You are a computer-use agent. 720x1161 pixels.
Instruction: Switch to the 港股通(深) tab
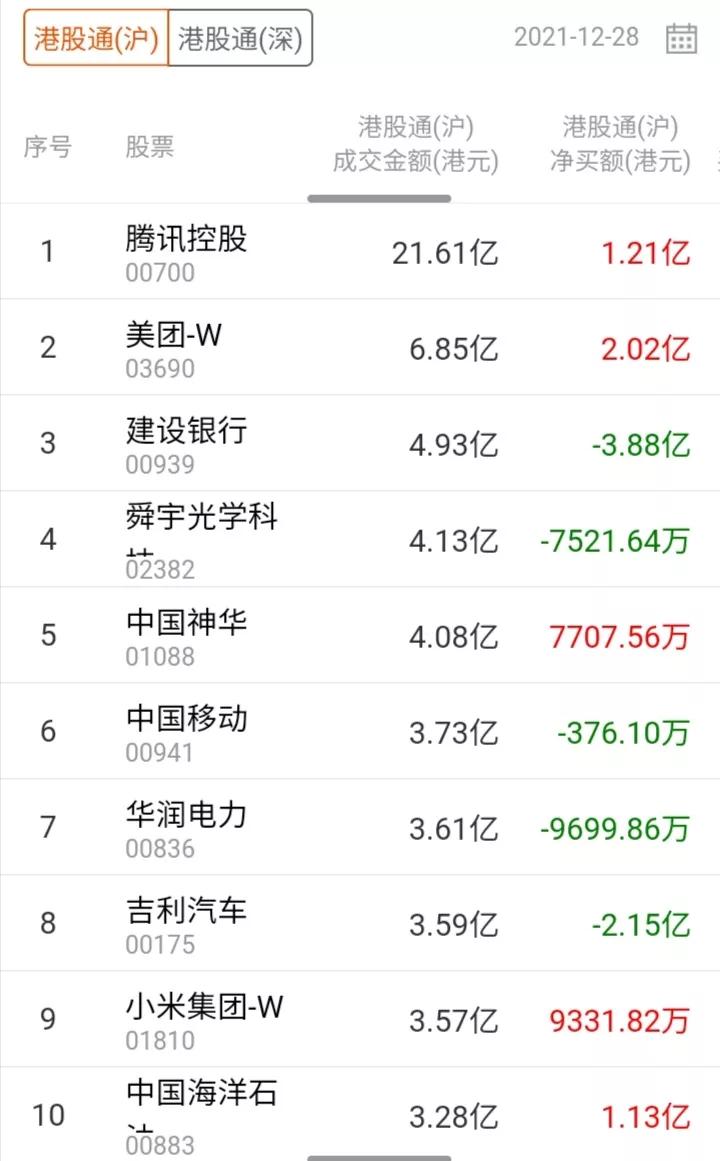click(x=240, y=37)
